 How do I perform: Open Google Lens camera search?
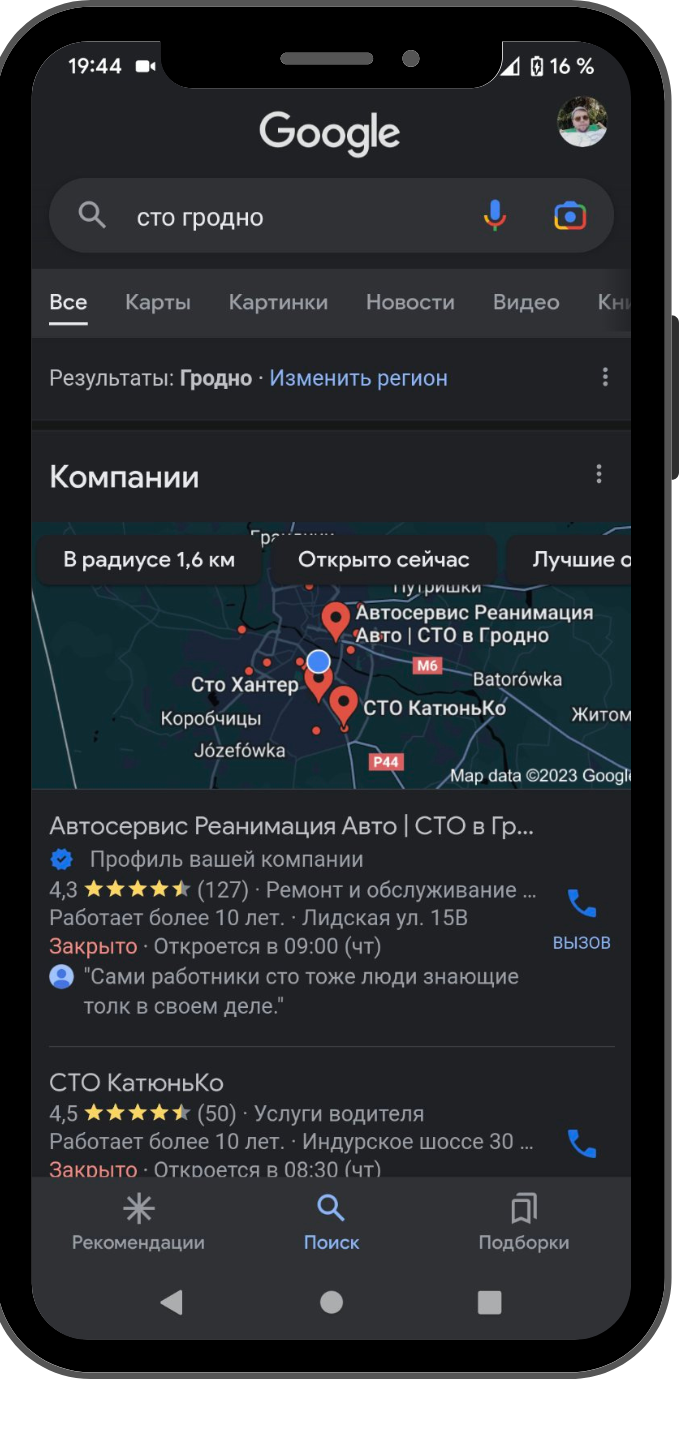pos(570,215)
